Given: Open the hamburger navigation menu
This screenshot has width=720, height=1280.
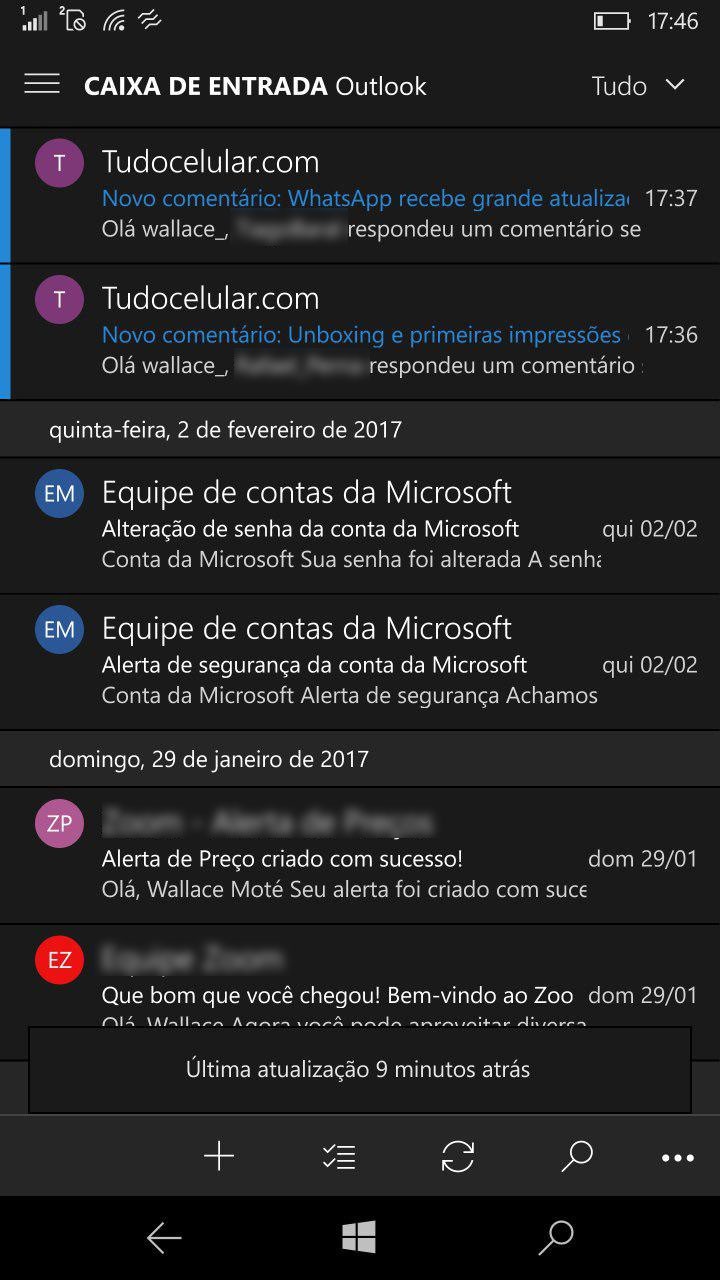Looking at the screenshot, I should click(42, 85).
